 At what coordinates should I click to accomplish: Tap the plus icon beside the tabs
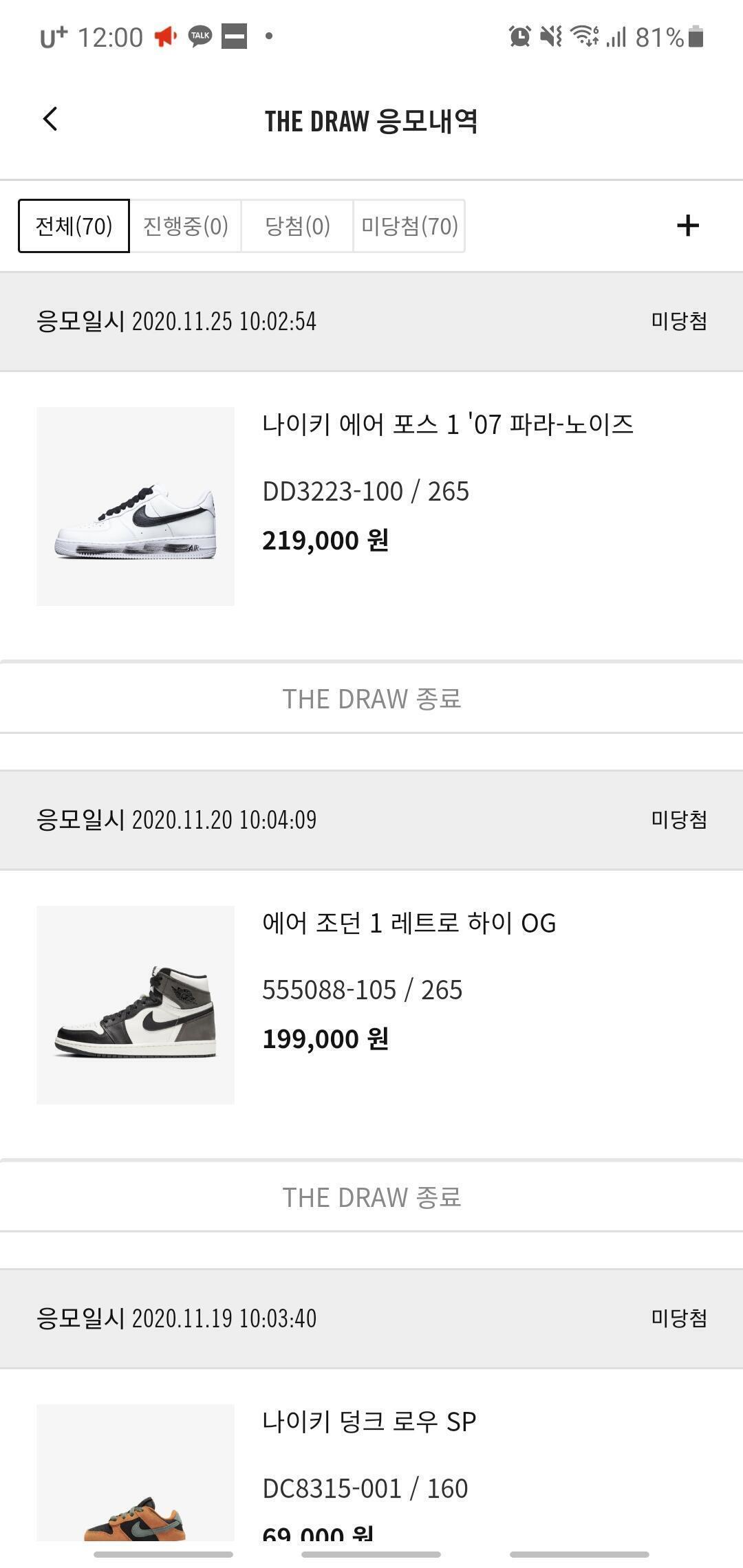(687, 226)
